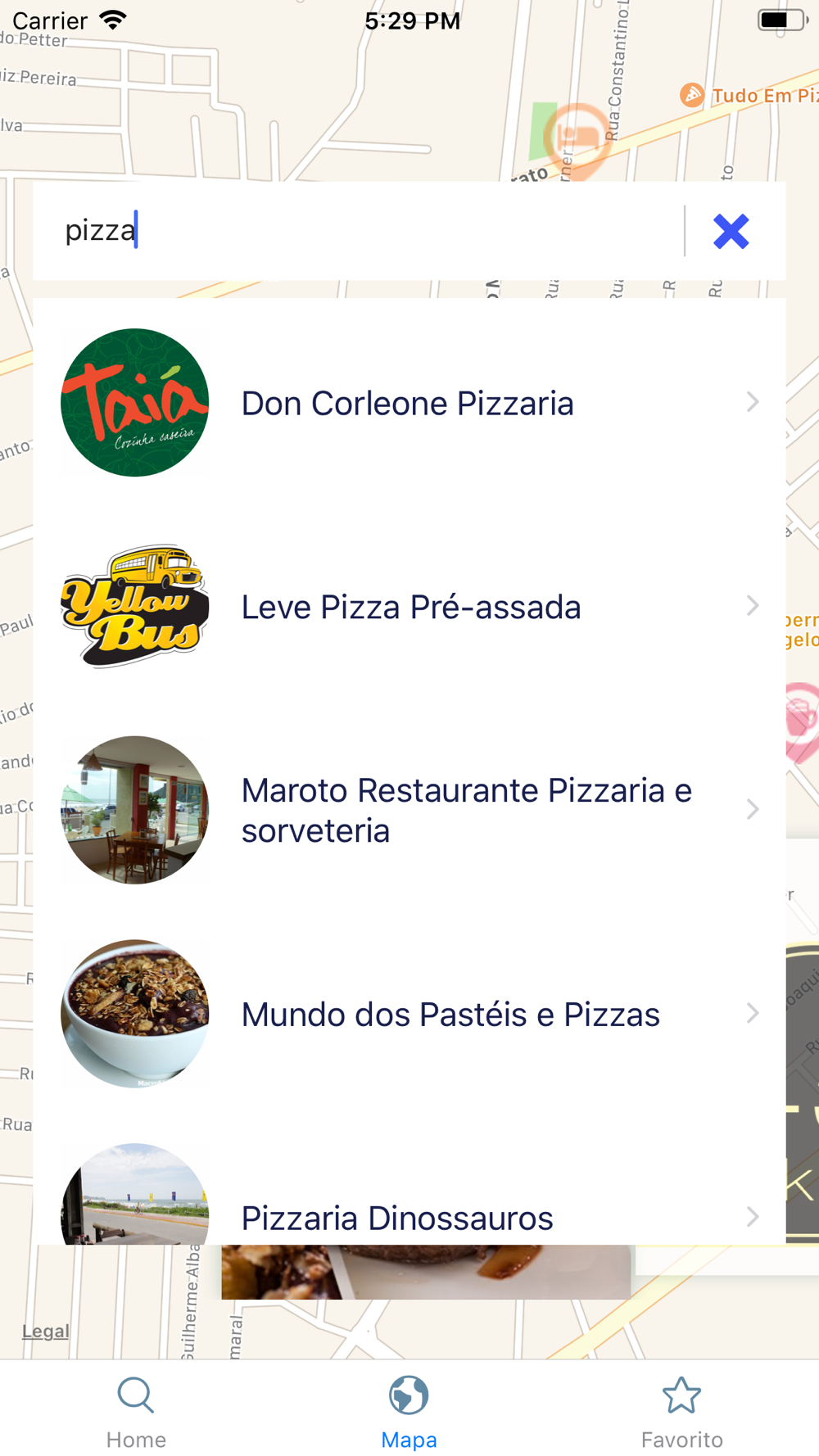Select Leve Pizza Pré-assada
This screenshot has width=819, height=1456.
(x=409, y=607)
